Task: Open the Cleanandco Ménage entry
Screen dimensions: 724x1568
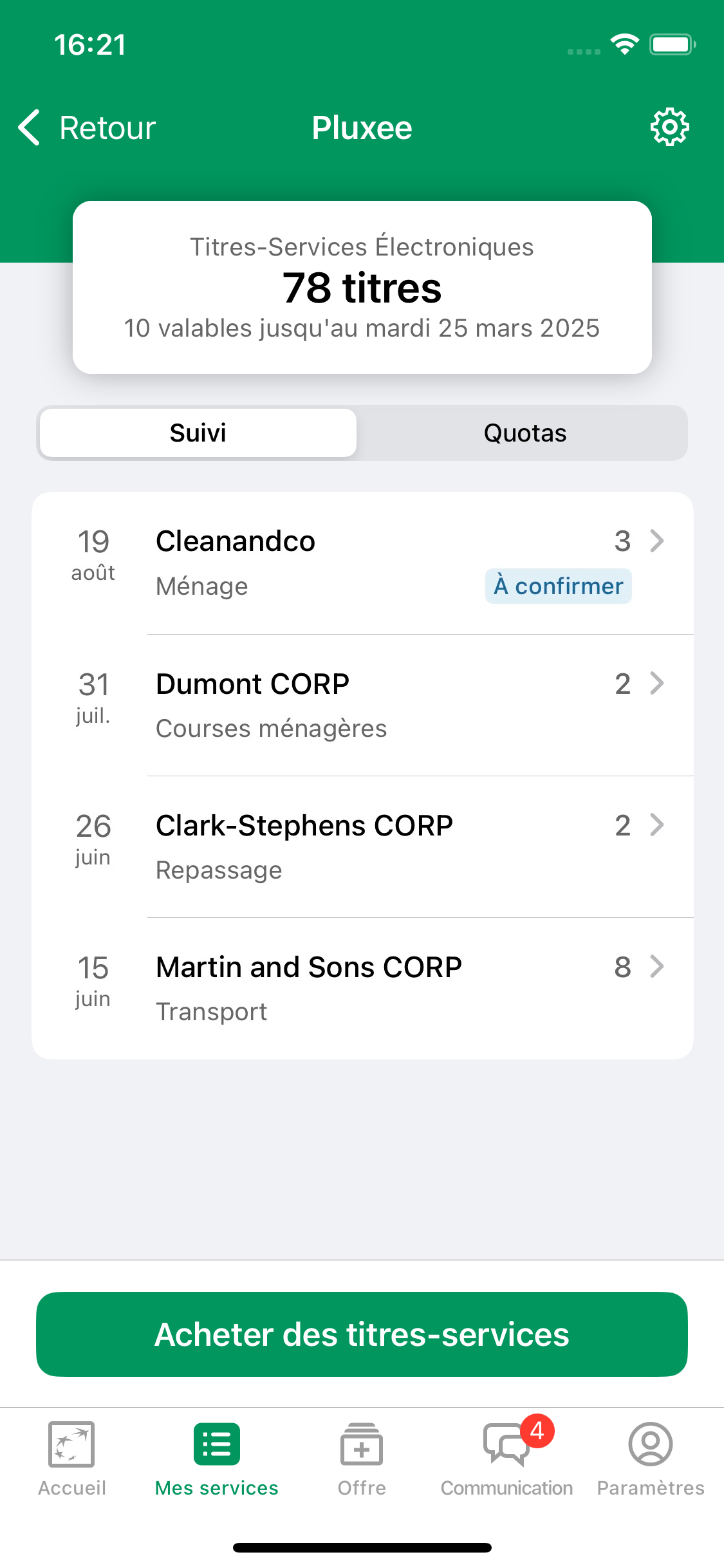Action: click(x=362, y=563)
